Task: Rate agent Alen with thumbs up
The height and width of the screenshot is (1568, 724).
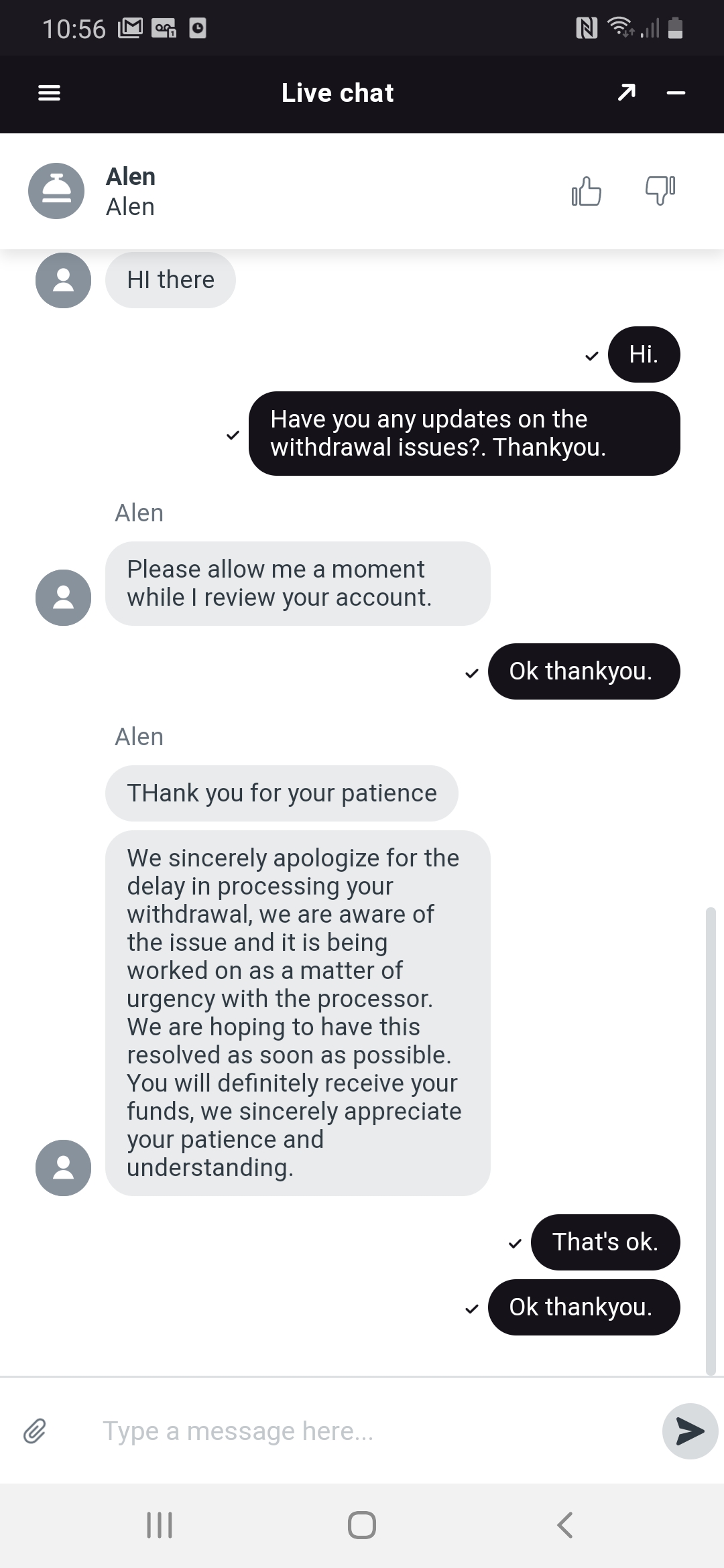Action: pyautogui.click(x=587, y=191)
